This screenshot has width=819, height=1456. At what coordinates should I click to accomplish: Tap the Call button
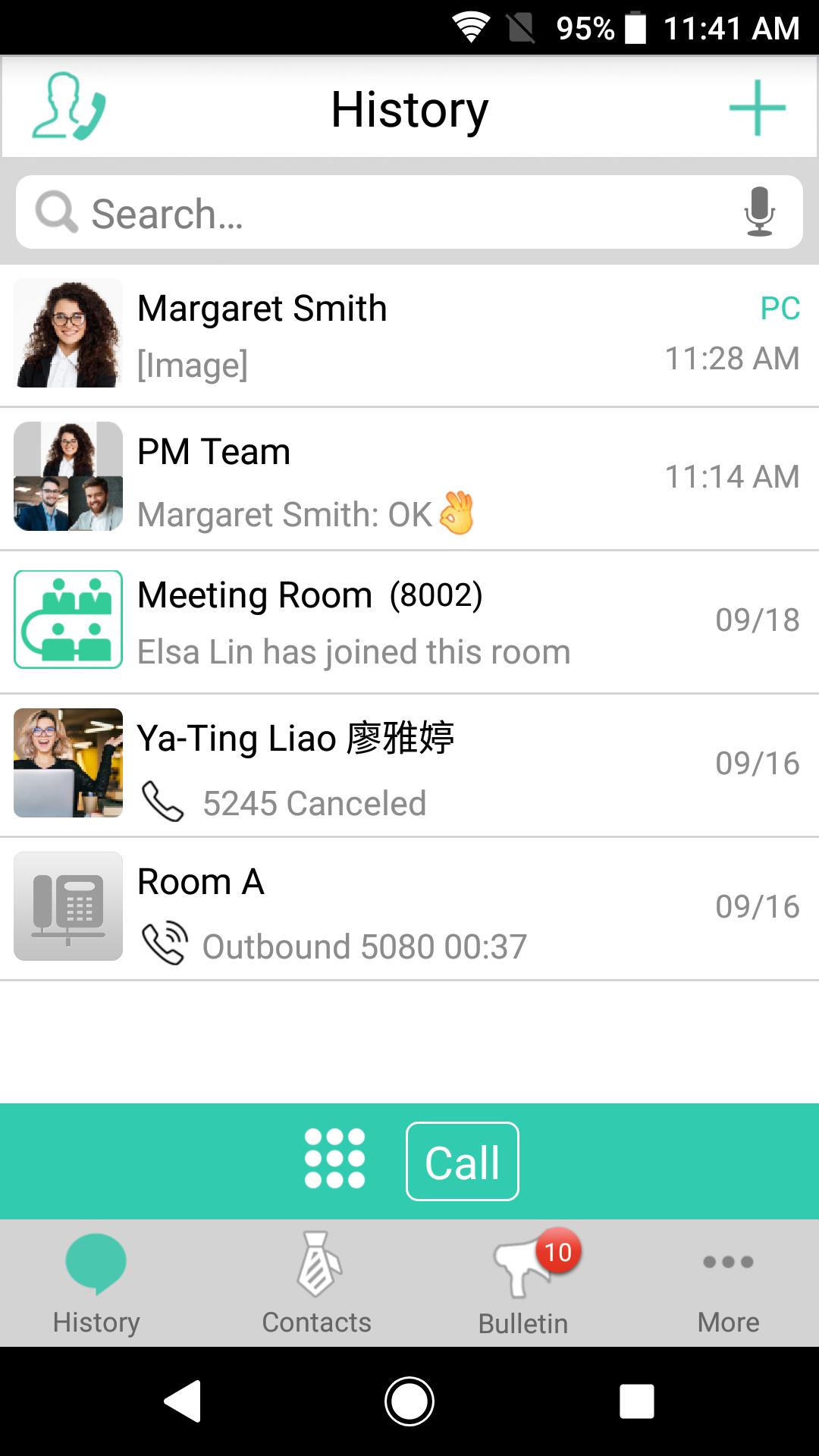pyautogui.click(x=463, y=1161)
